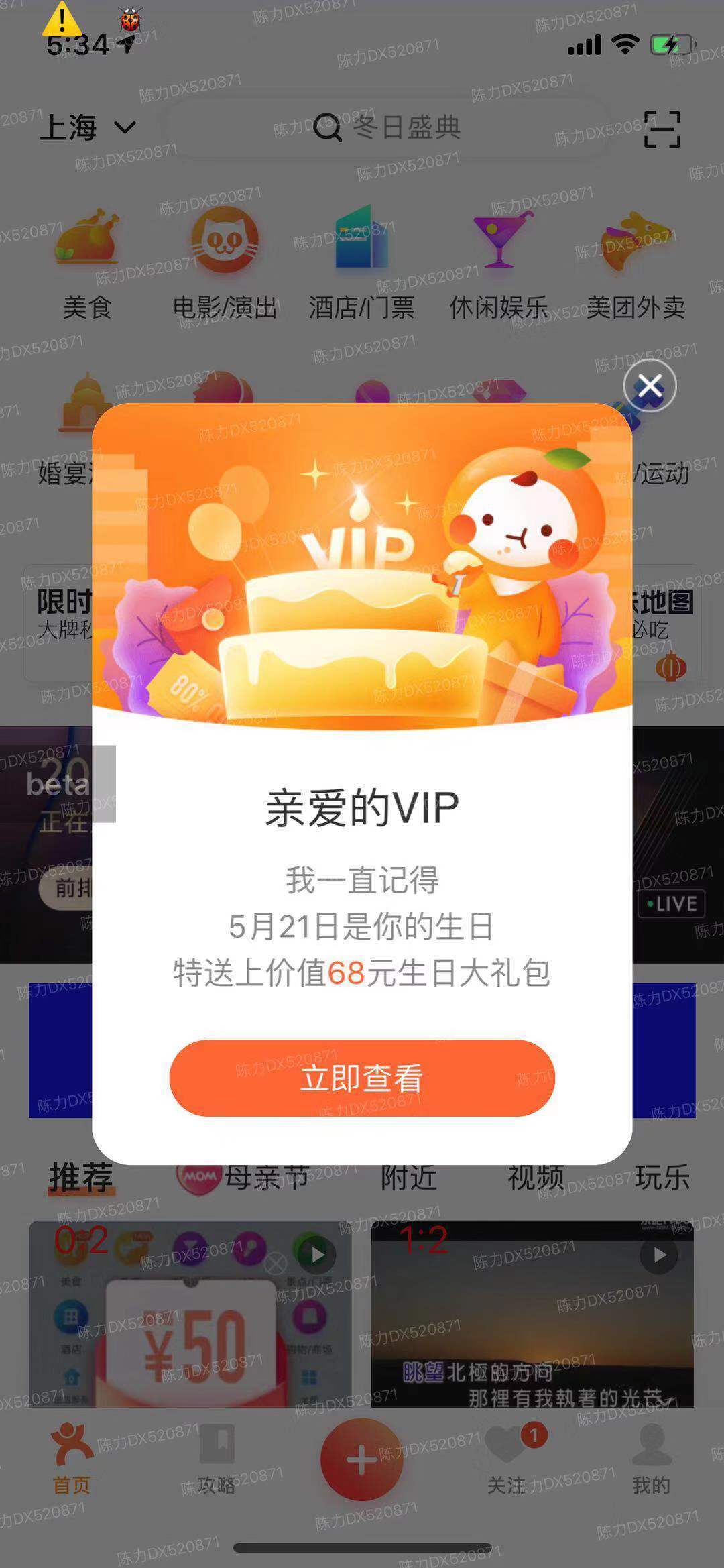Tap the red plus publish button
This screenshot has width=724, height=1568.
point(362,1459)
